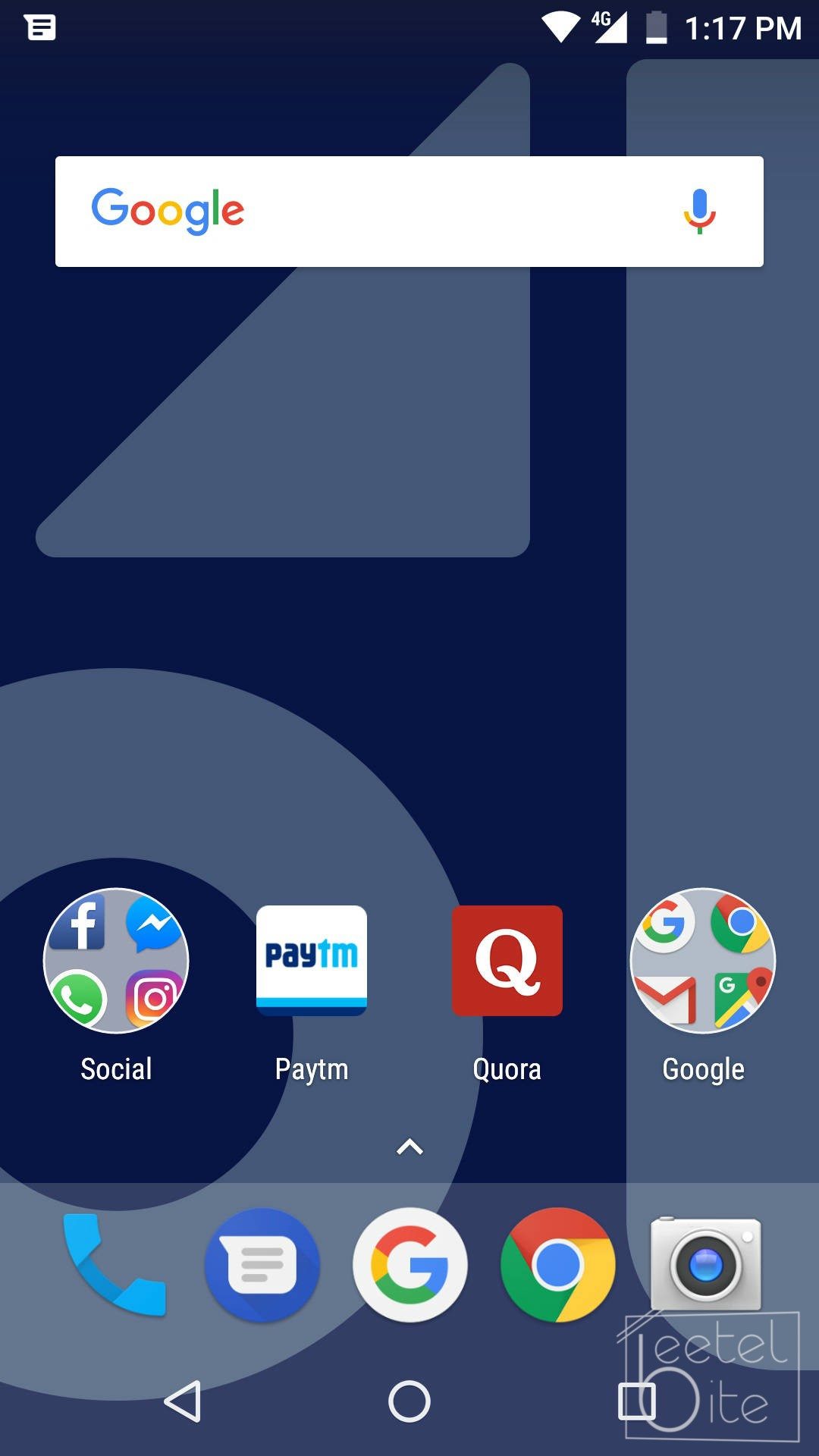Launch the Camera app
Image resolution: width=819 pixels, height=1456 pixels.
pos(705,1264)
